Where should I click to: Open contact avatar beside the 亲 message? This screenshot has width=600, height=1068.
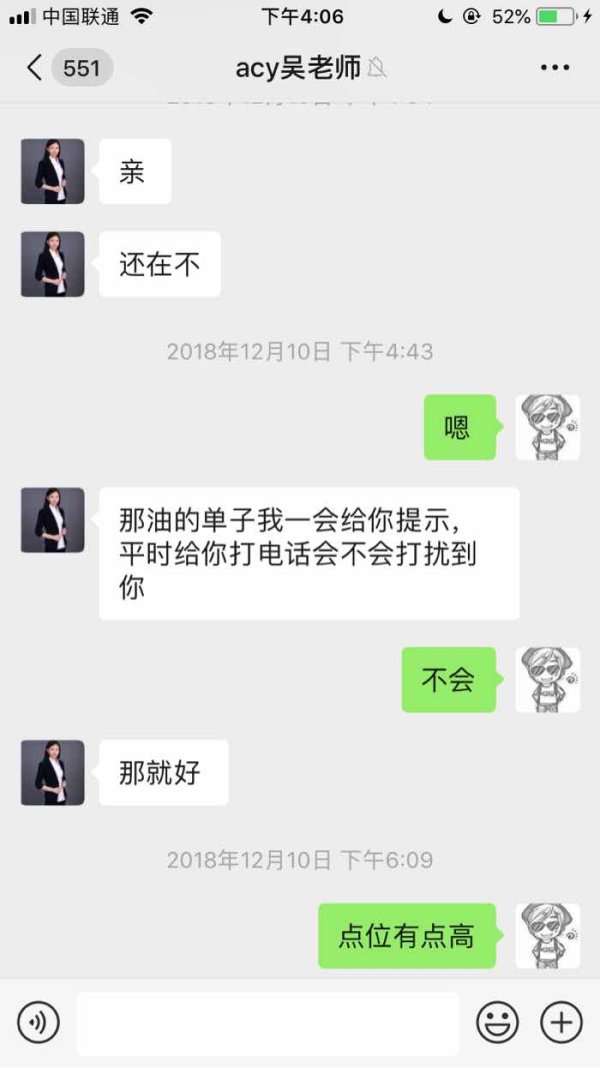tap(52, 171)
